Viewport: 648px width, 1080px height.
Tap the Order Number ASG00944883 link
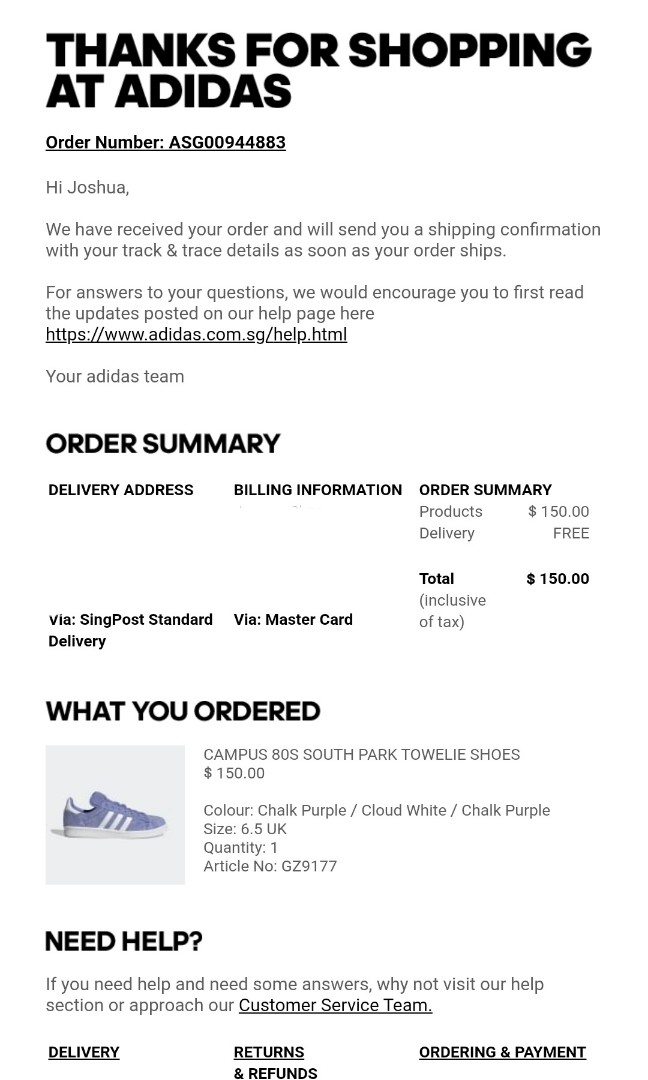(x=165, y=143)
